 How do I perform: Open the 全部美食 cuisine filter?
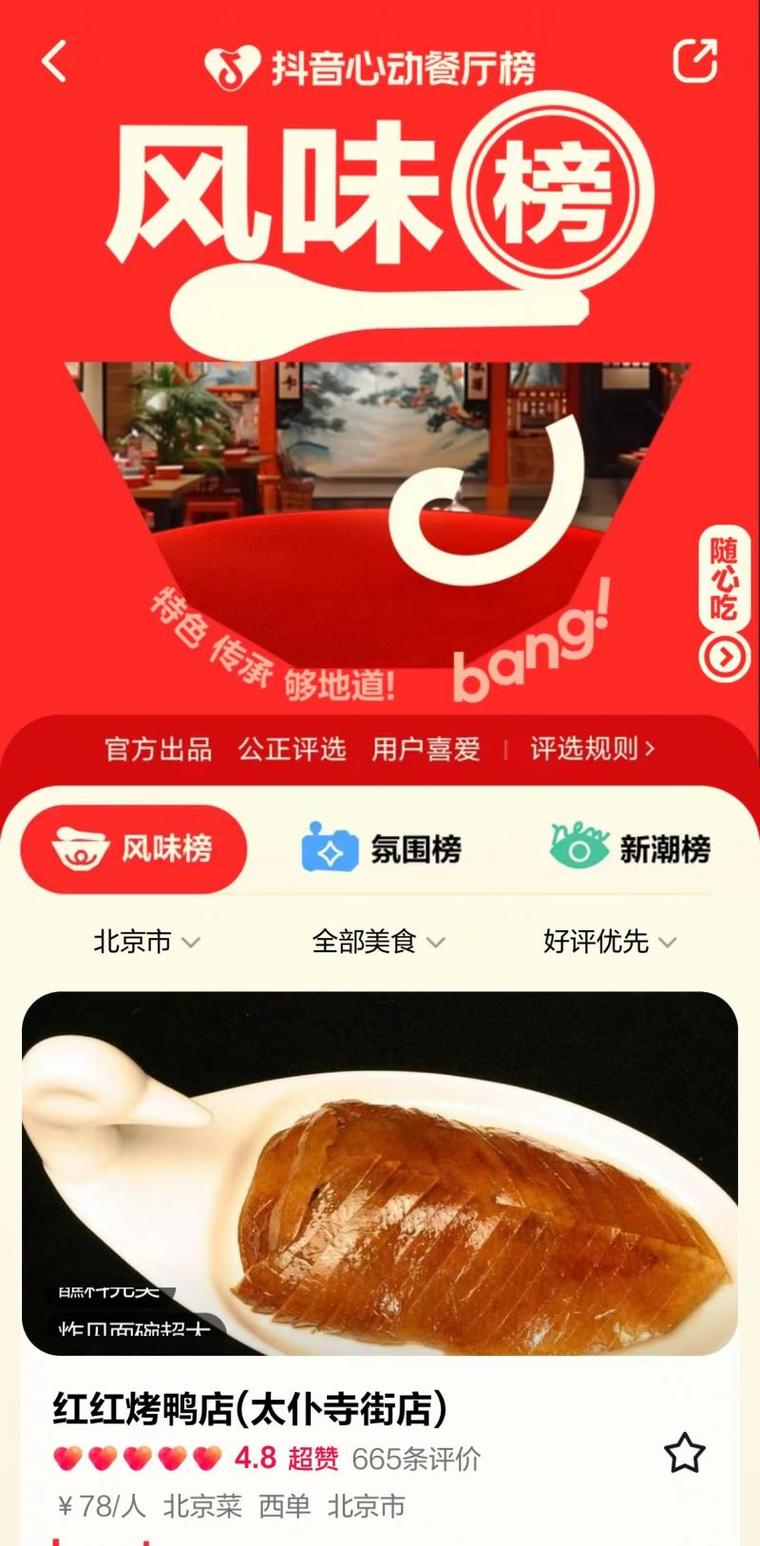(378, 941)
